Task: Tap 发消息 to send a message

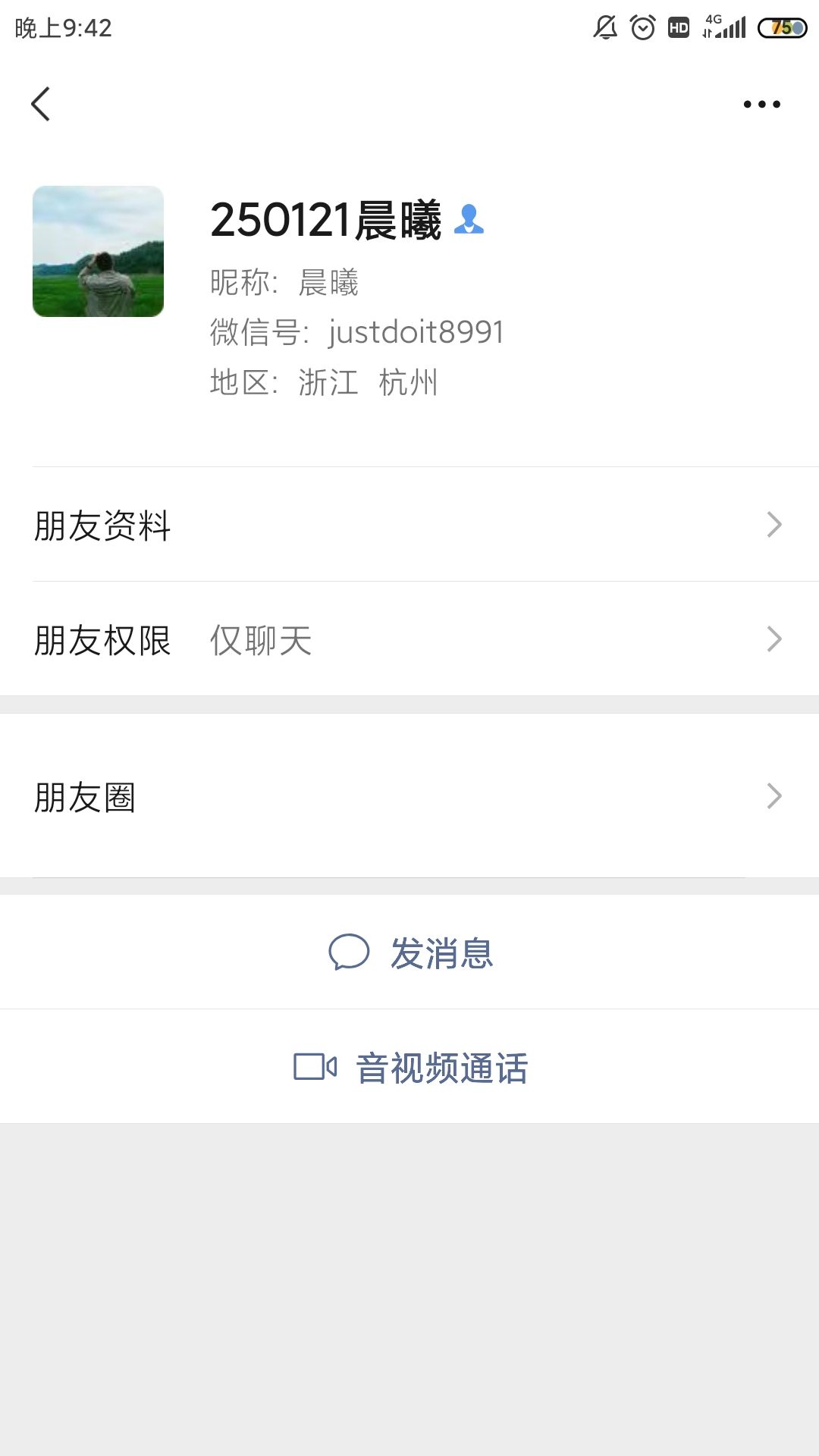Action: [409, 952]
